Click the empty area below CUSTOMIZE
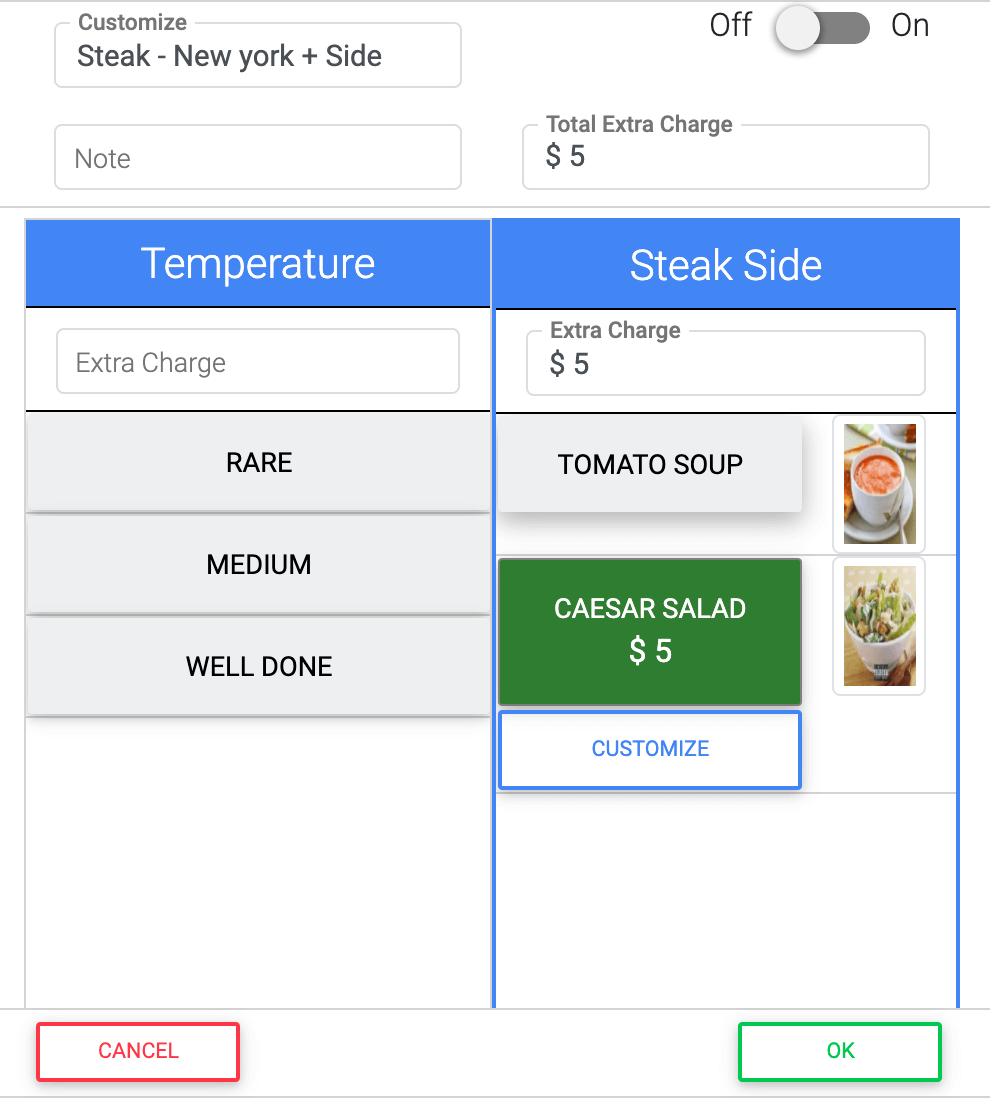 click(725, 890)
